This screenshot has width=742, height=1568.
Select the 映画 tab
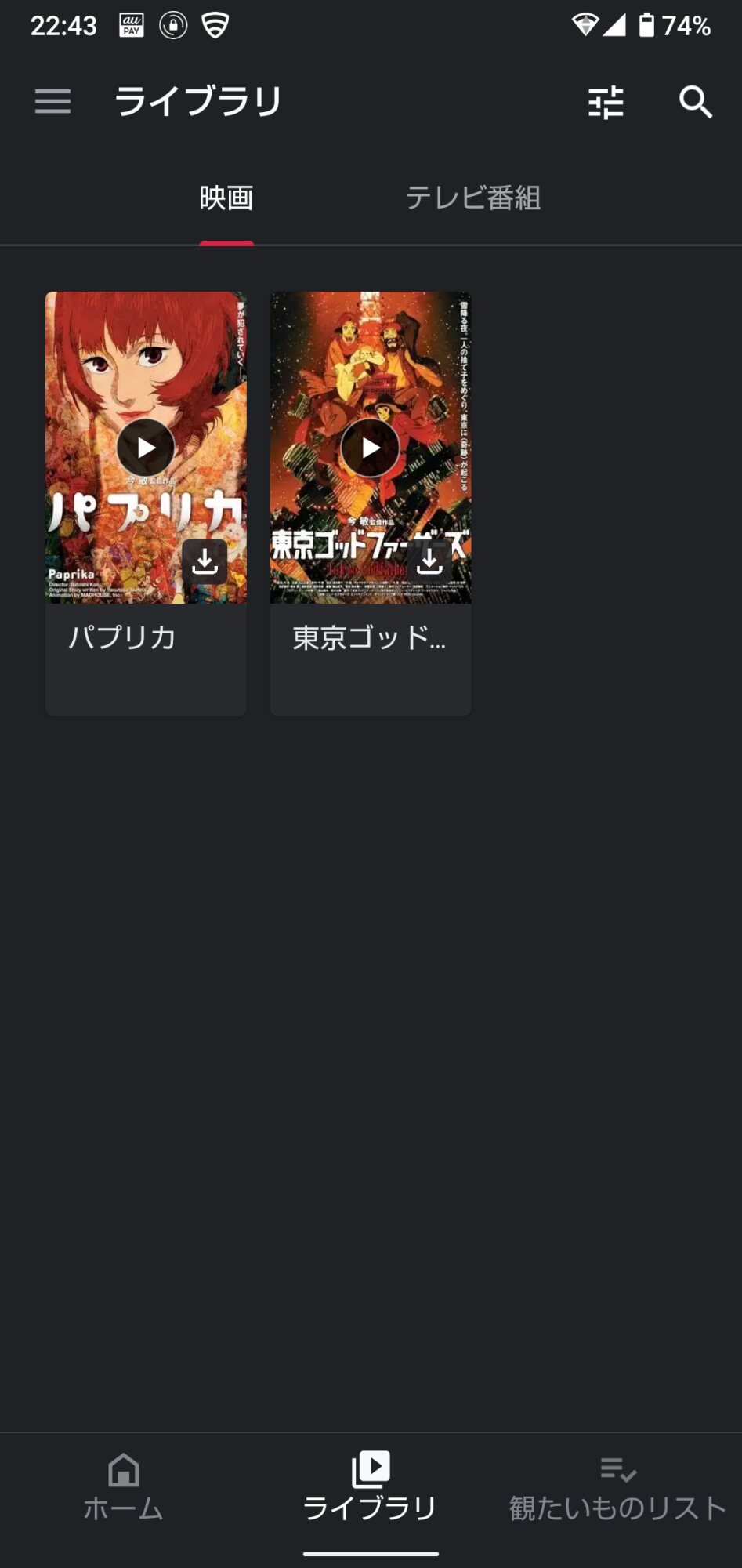226,198
